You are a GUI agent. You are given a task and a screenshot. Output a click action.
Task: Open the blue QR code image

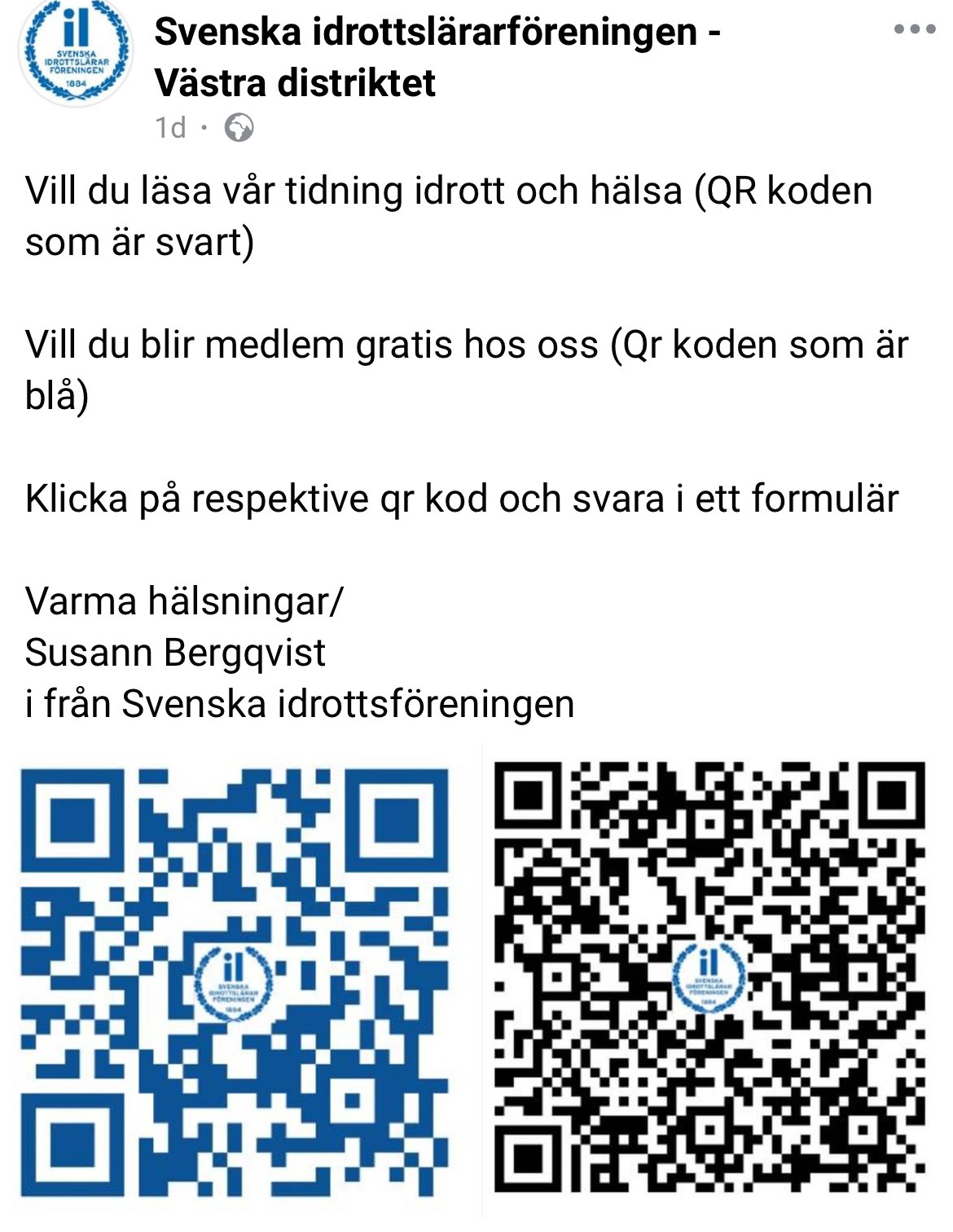[x=235, y=982]
